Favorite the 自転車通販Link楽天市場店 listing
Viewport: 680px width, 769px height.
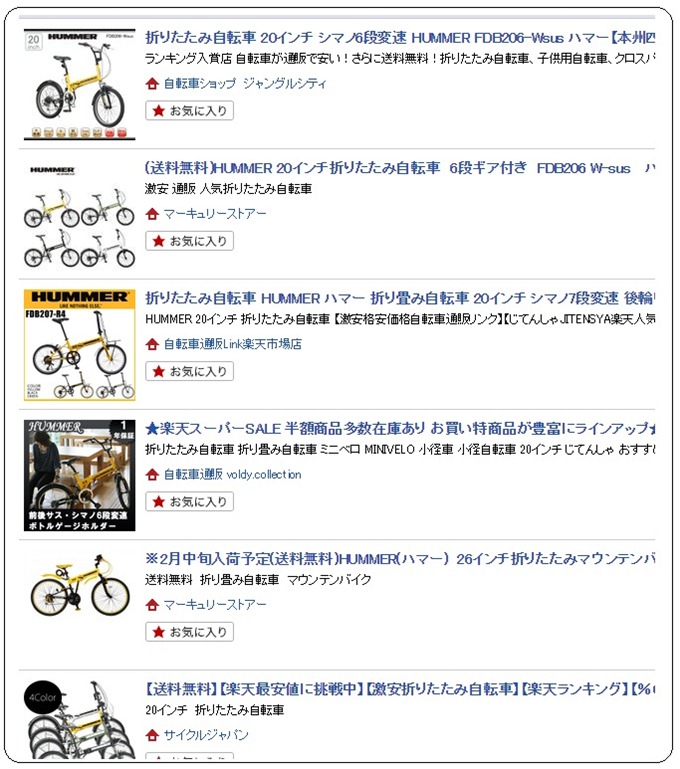click(190, 371)
